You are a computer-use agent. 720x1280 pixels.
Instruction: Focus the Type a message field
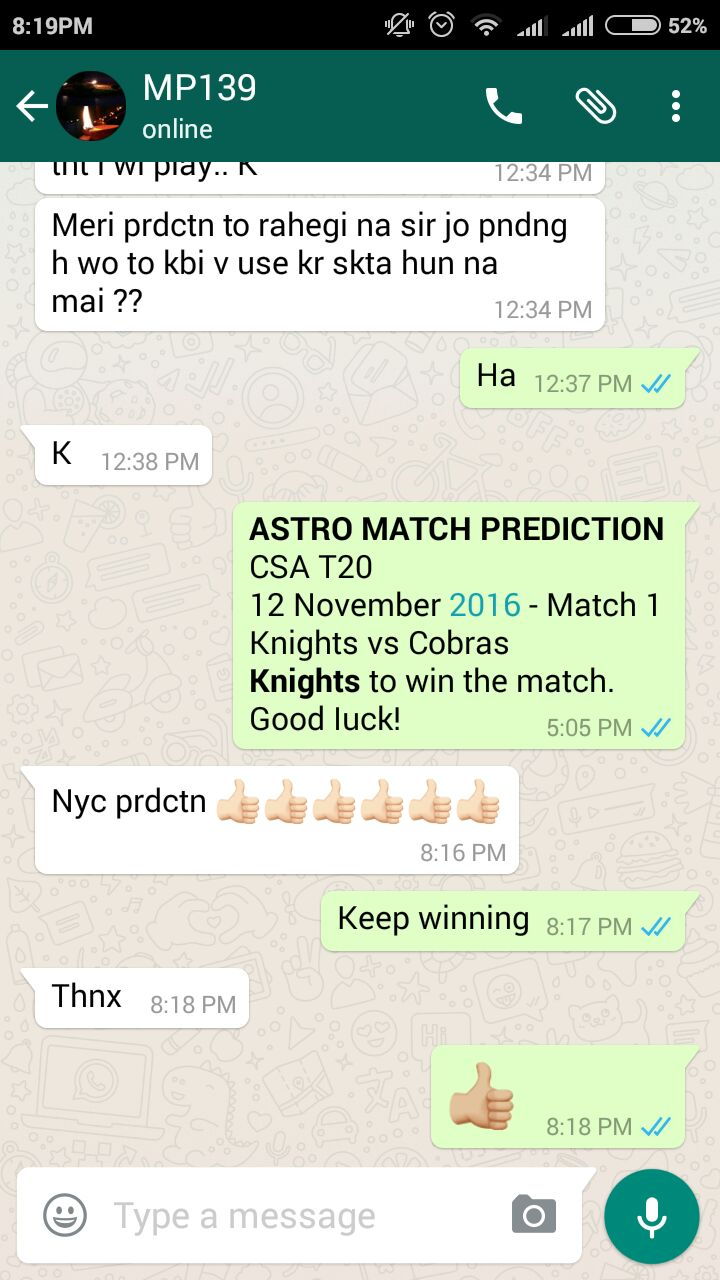(x=300, y=1216)
